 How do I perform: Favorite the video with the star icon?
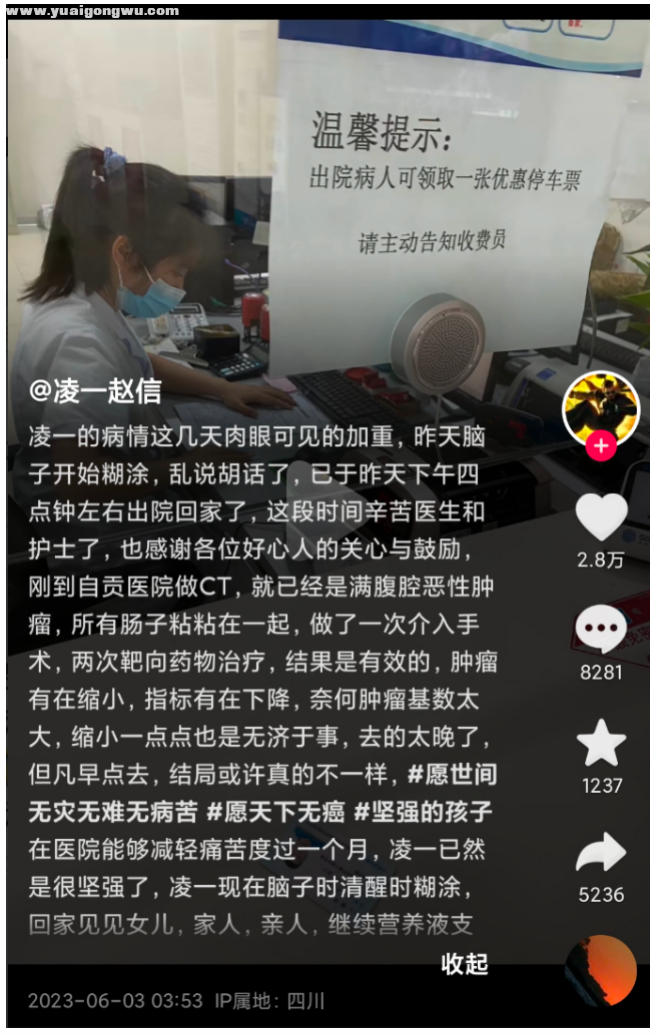pyautogui.click(x=602, y=744)
